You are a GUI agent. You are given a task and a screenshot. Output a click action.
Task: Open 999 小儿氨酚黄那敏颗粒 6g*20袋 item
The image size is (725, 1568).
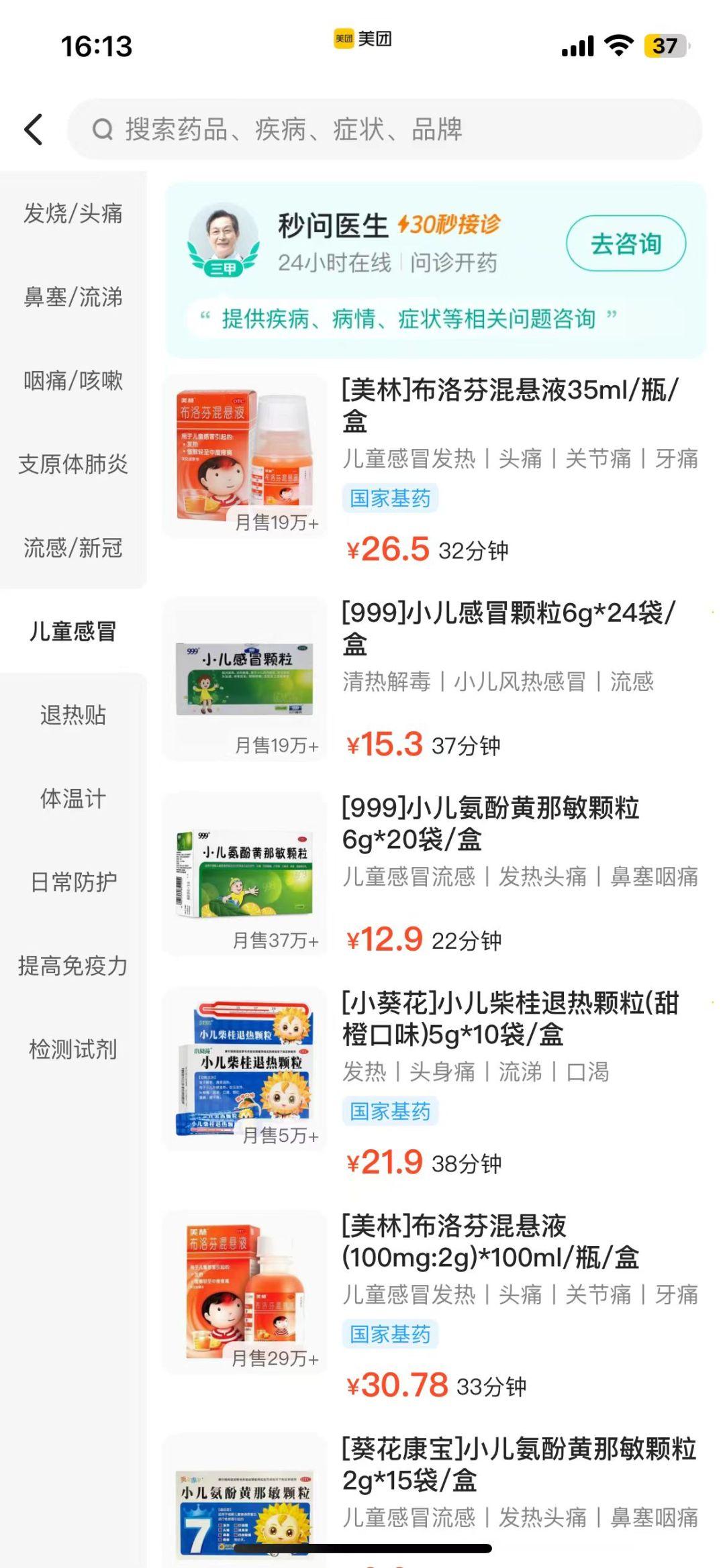(x=490, y=823)
